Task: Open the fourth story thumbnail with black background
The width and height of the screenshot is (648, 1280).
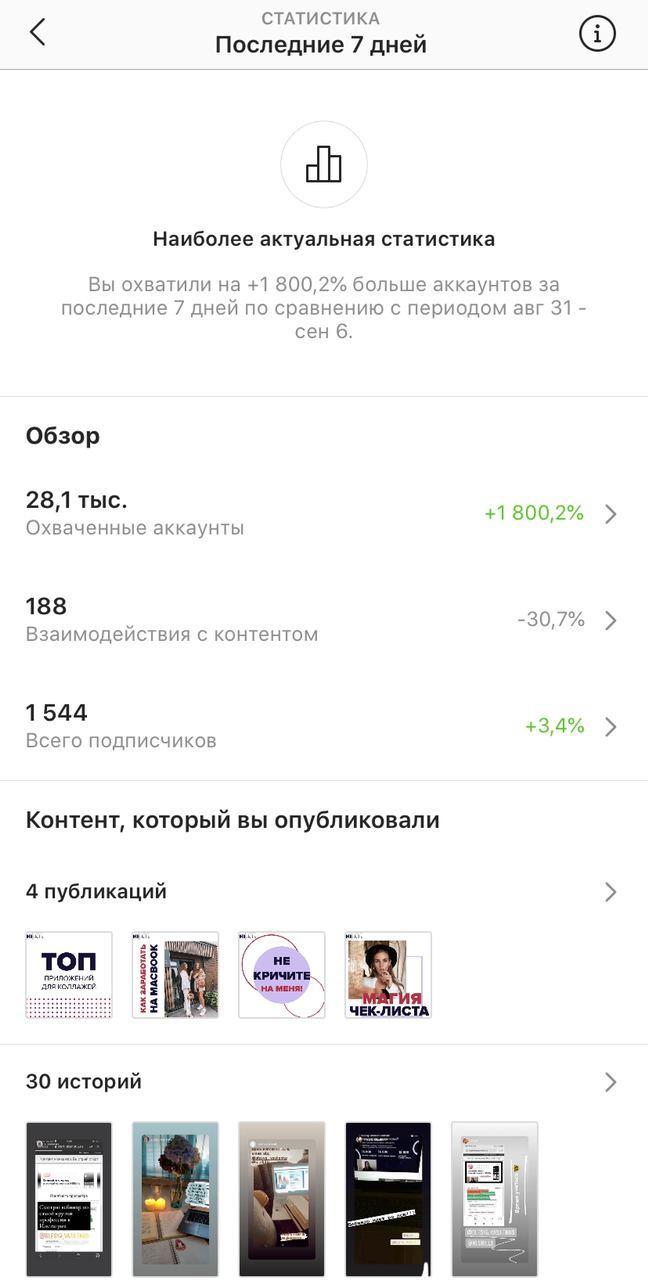Action: pos(388,1200)
